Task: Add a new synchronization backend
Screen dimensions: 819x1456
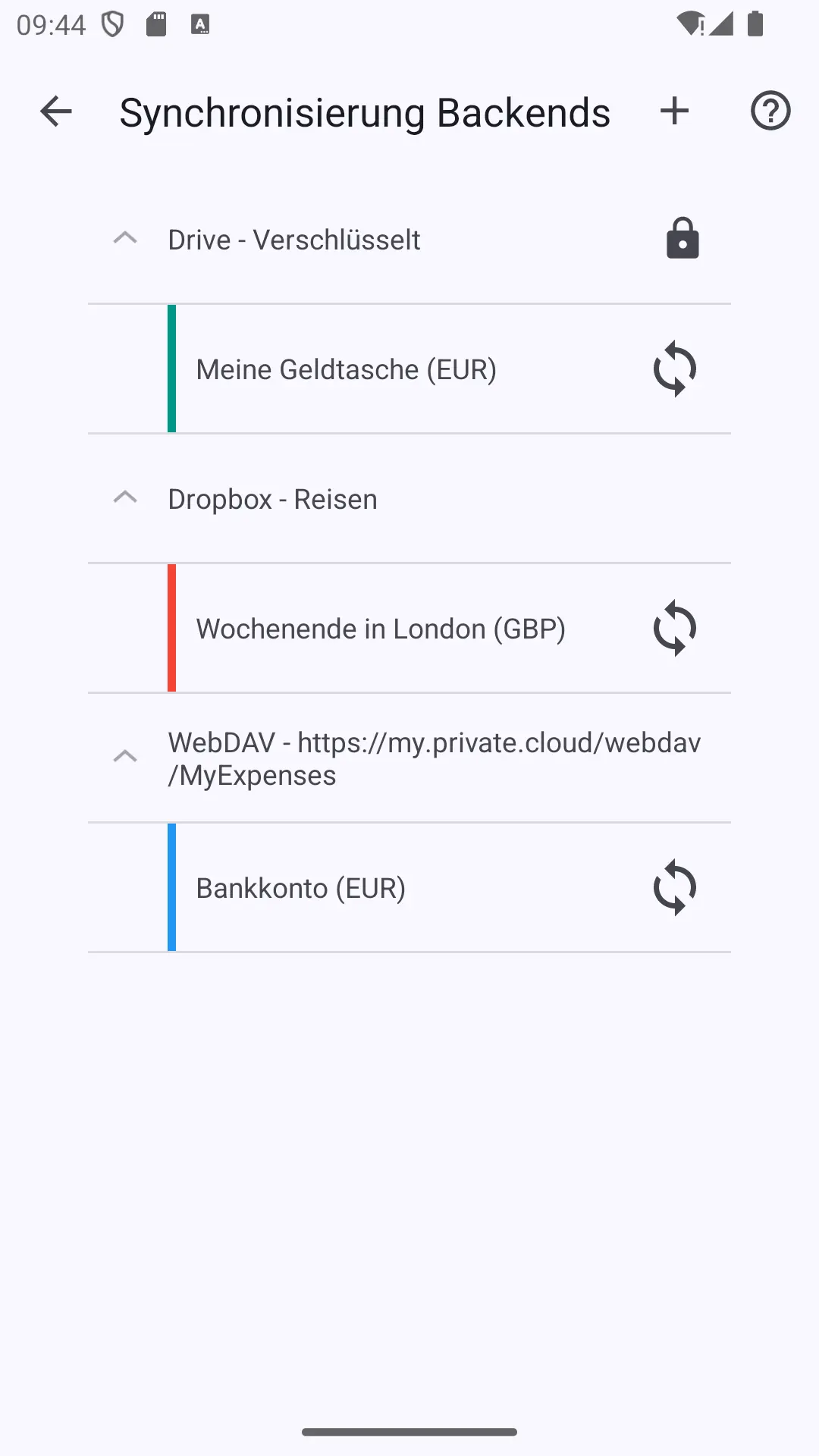Action: pyautogui.click(x=674, y=111)
